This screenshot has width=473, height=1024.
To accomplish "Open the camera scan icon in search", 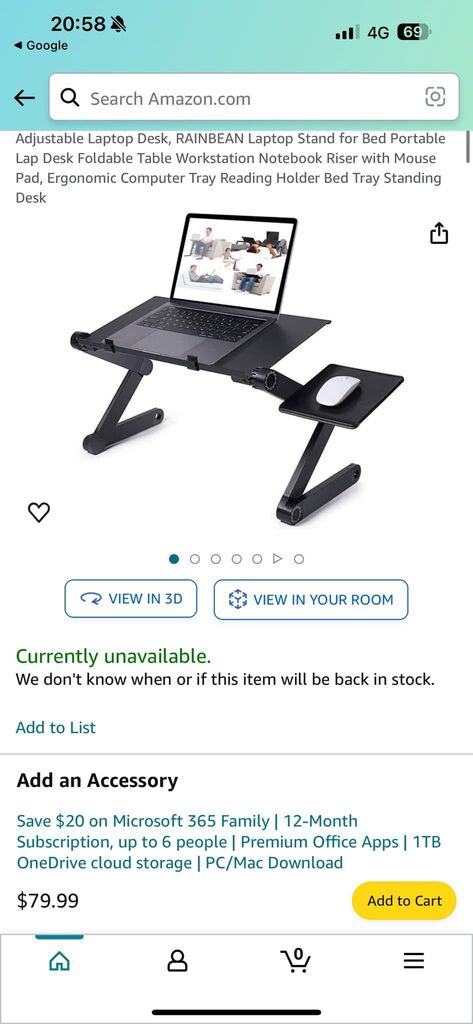I will [435, 97].
